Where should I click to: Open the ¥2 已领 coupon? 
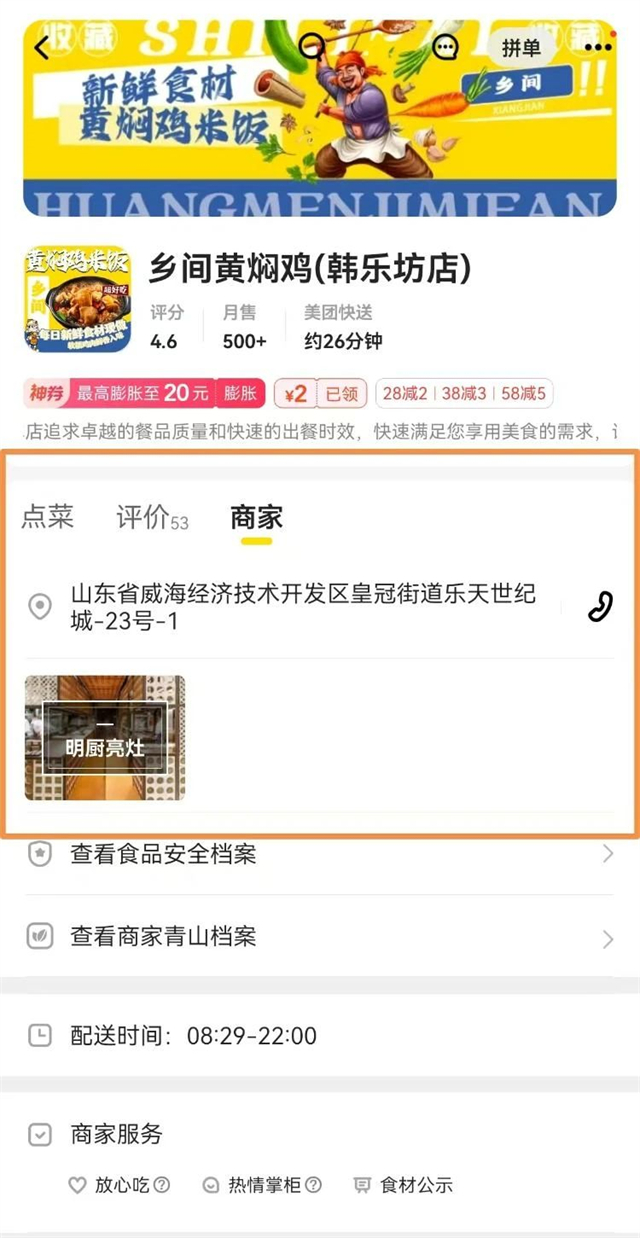320,393
